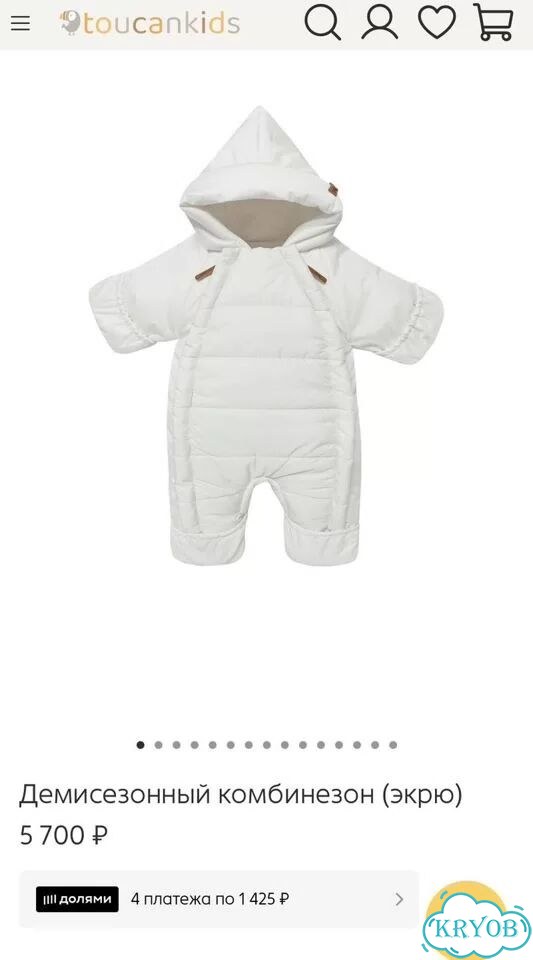Open the favorites heart
This screenshot has width=533, height=960.
coord(437,23)
